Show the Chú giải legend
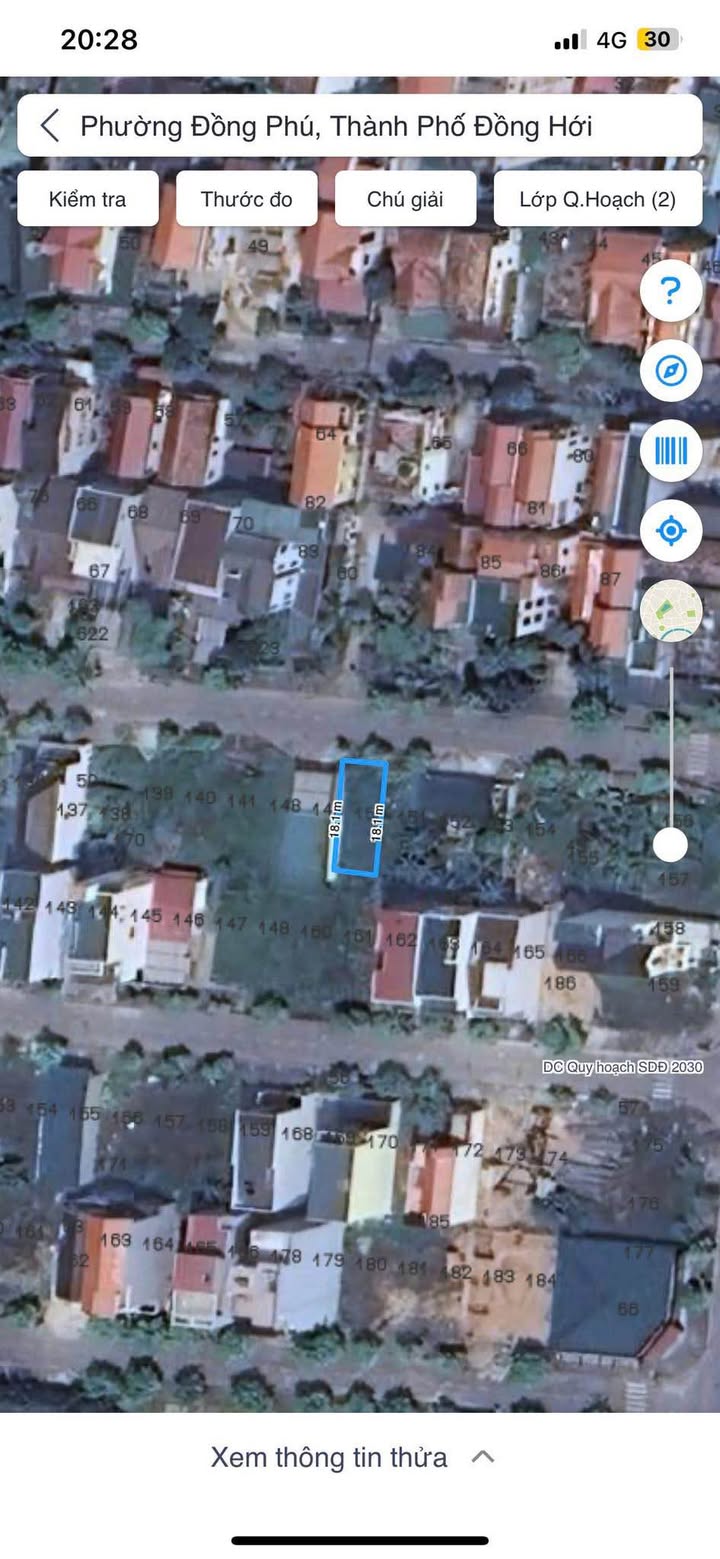720x1559 pixels. (x=405, y=199)
